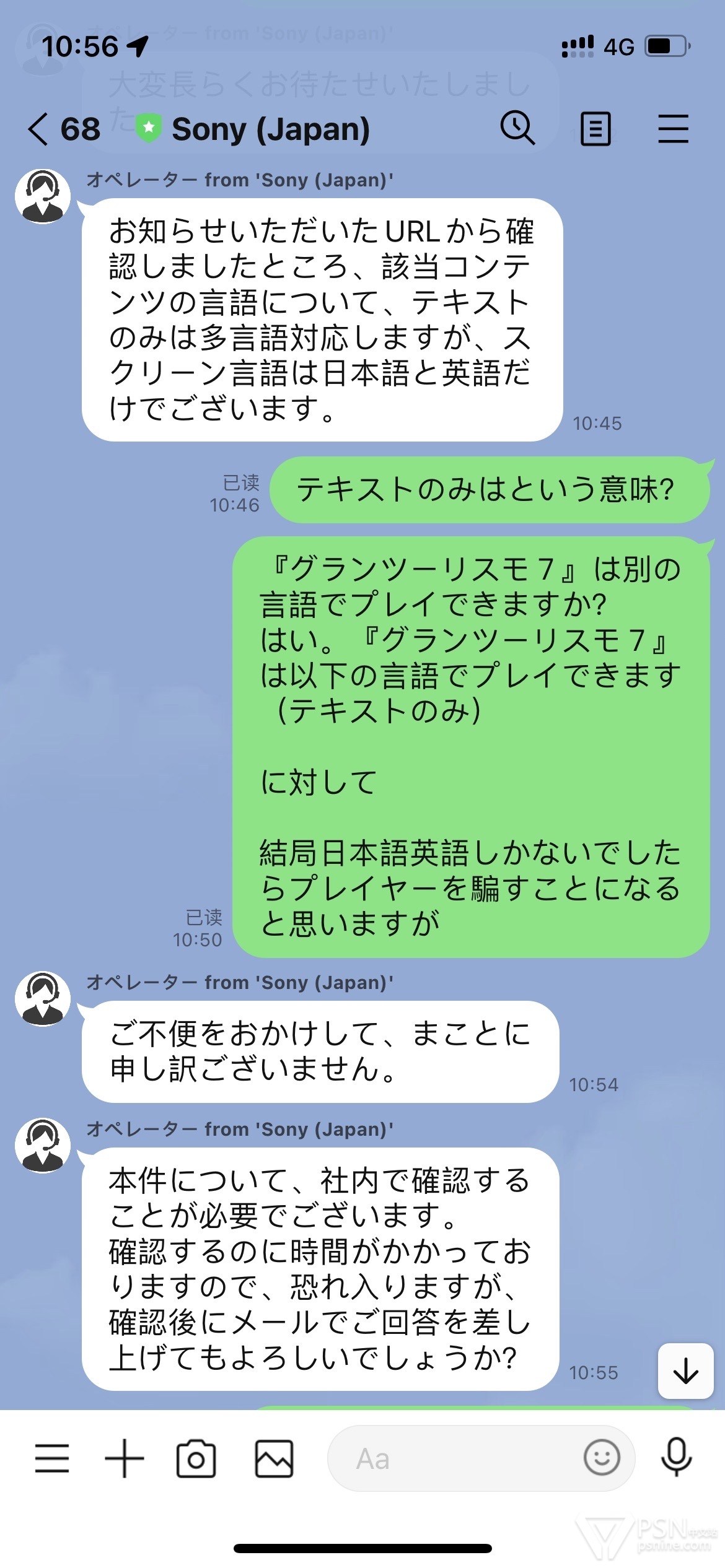
Task: Launch the camera to take a photo
Action: click(x=196, y=1458)
